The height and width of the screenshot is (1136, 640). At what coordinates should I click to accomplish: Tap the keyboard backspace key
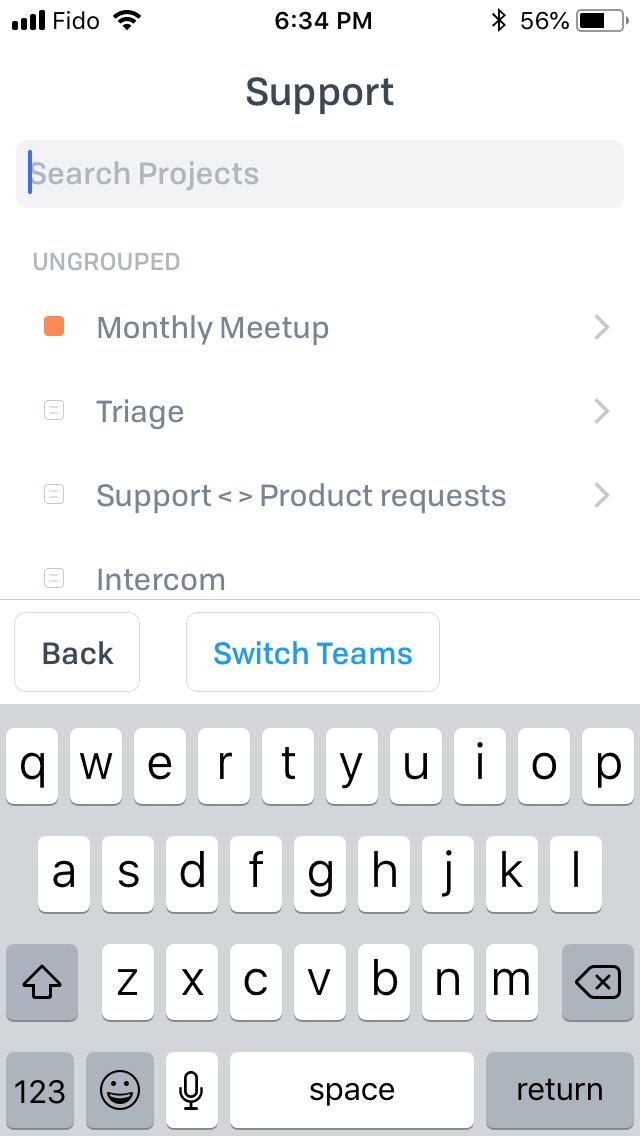(598, 982)
